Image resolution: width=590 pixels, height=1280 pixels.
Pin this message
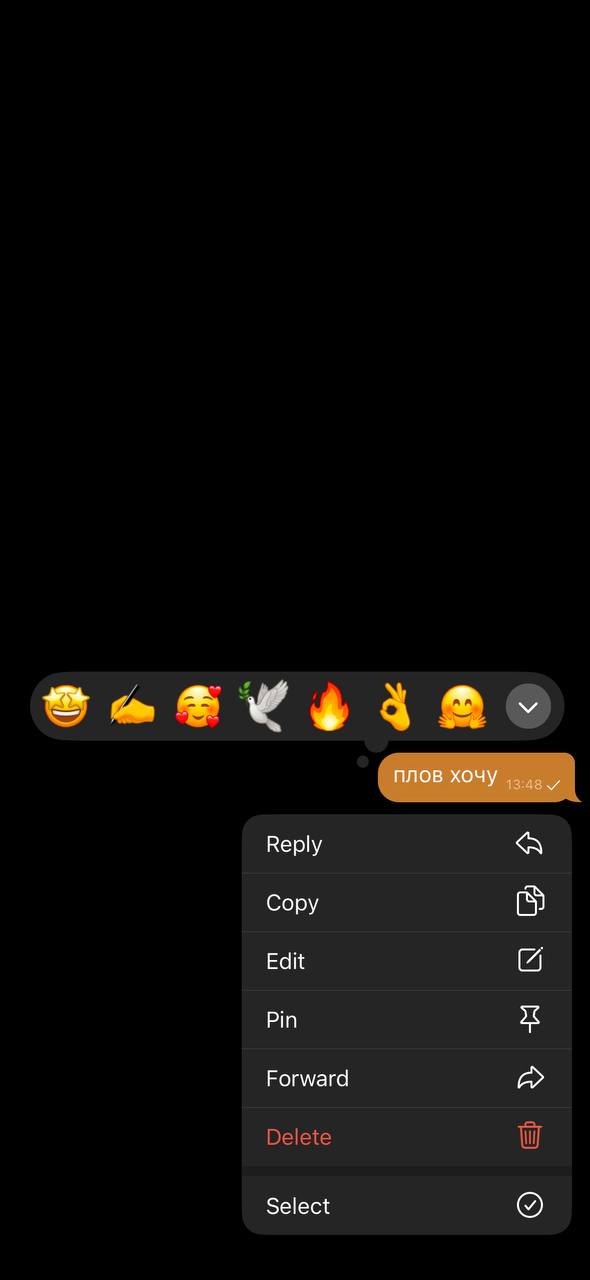(407, 1020)
